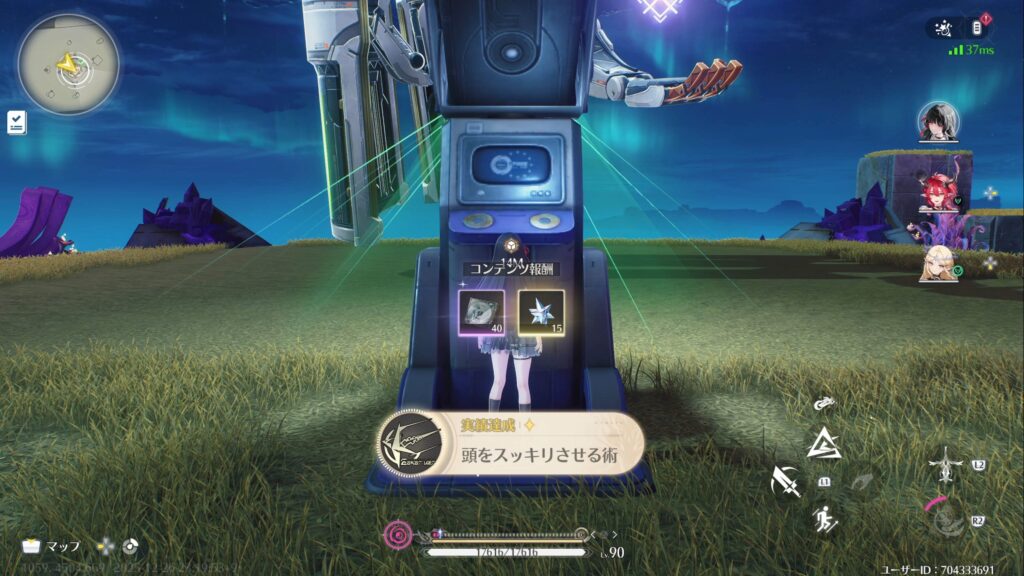Viewport: 1024px width, 576px height.
Task: Open the top-right menu icon with red badge
Action: click(x=979, y=28)
